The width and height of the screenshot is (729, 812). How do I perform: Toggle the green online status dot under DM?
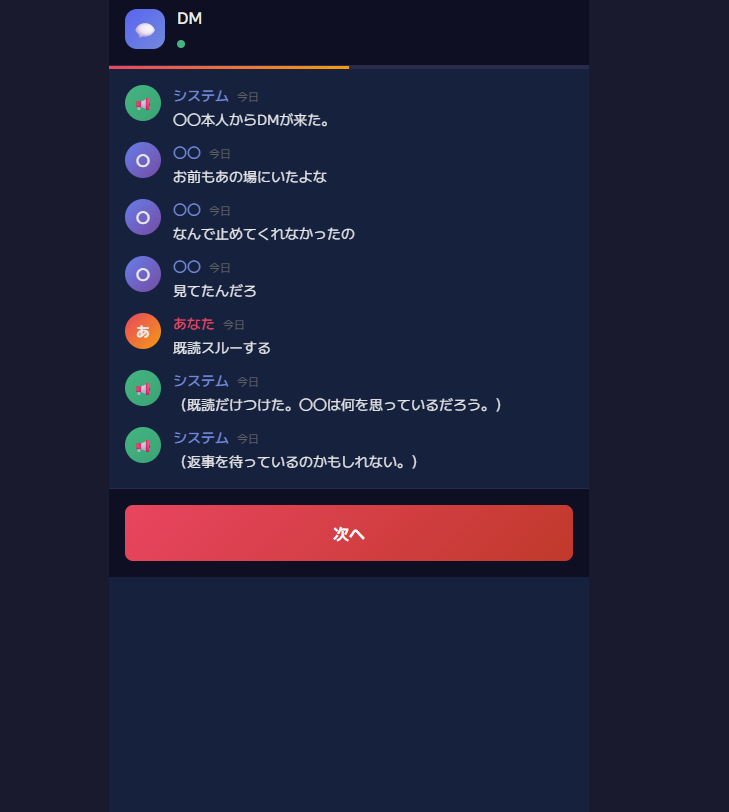180,44
